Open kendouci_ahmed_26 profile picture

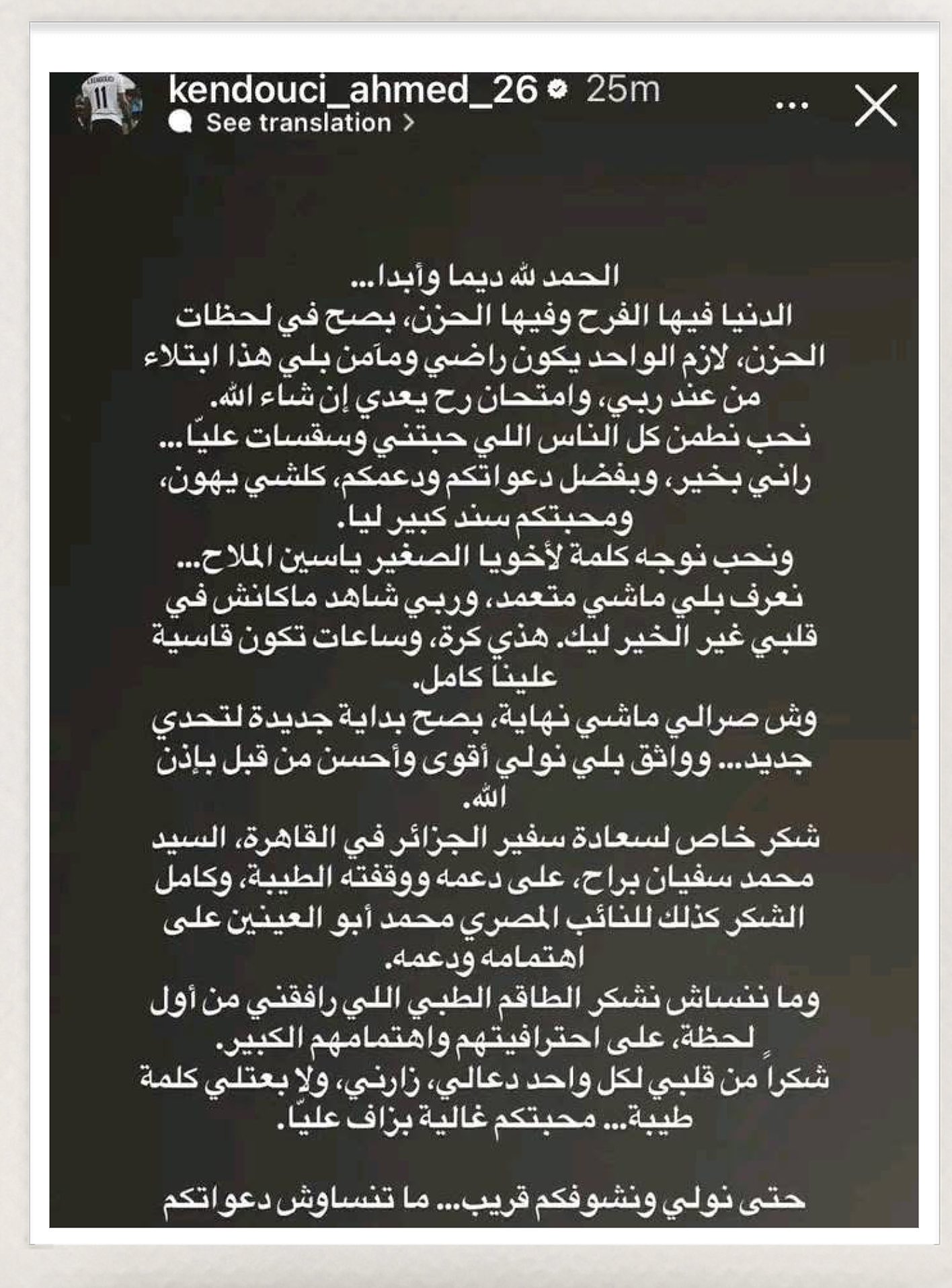108,102
